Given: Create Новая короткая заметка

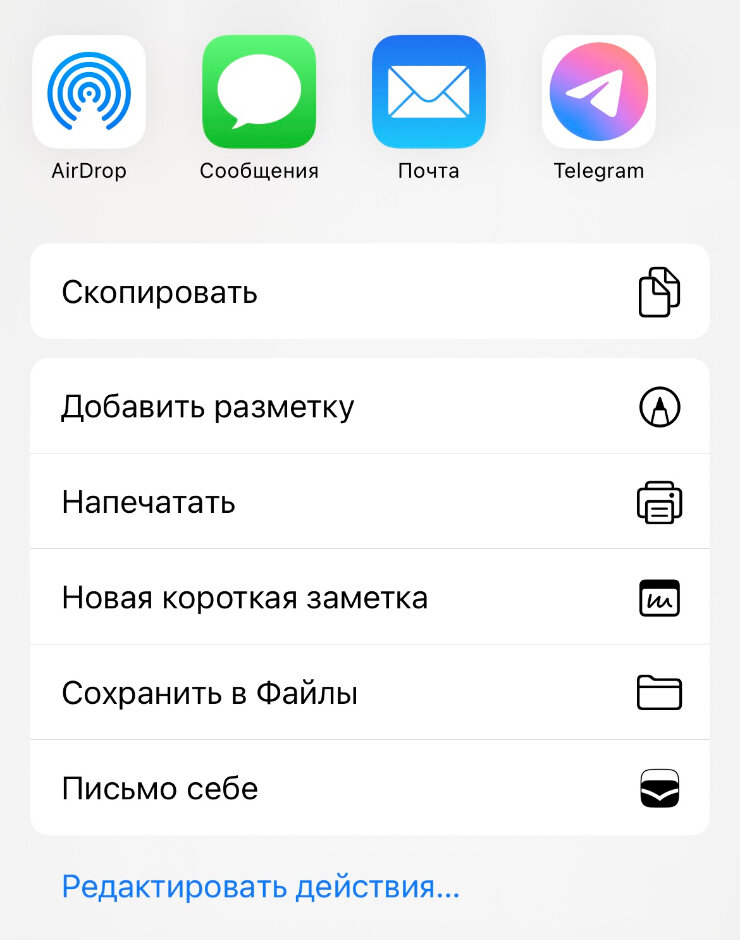Looking at the screenshot, I should [370, 597].
